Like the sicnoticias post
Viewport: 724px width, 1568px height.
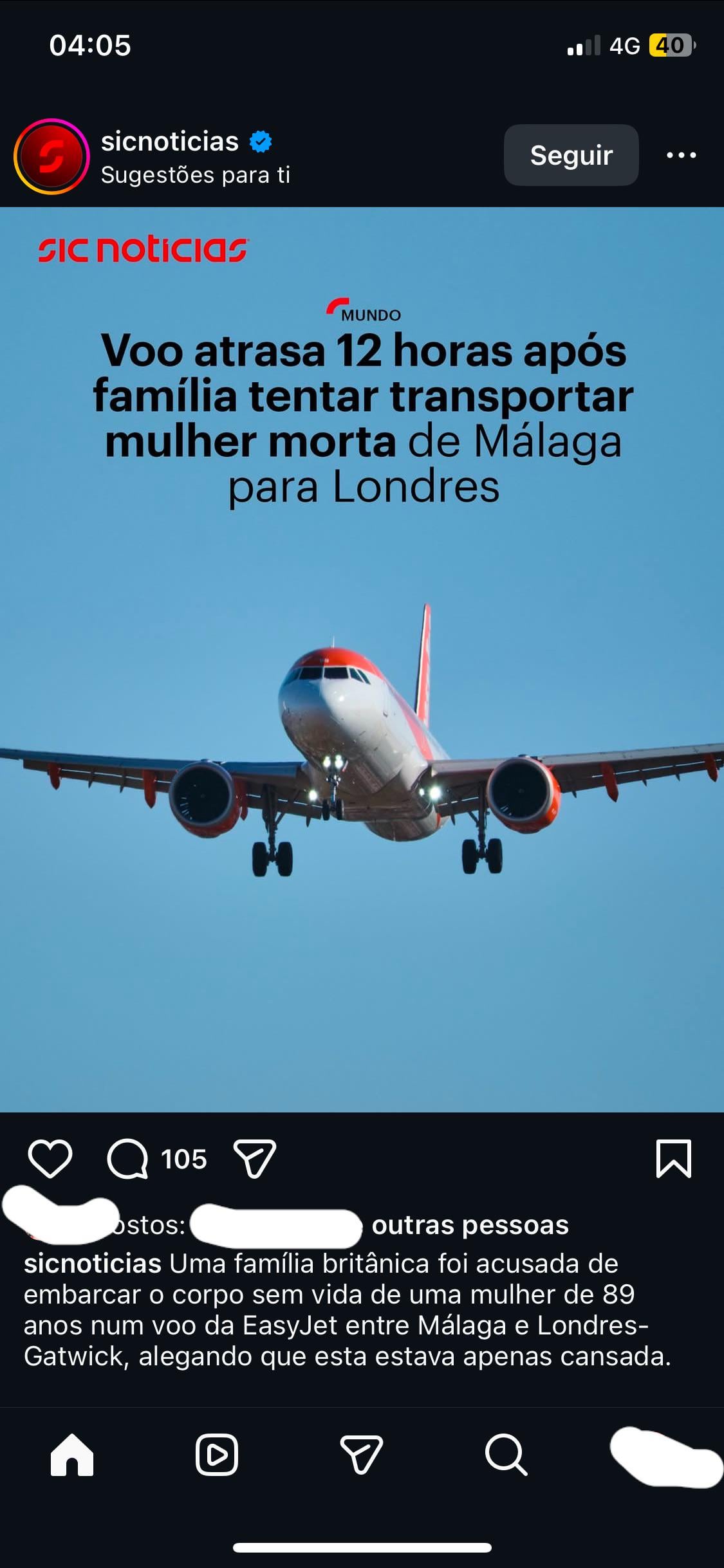coord(50,1159)
